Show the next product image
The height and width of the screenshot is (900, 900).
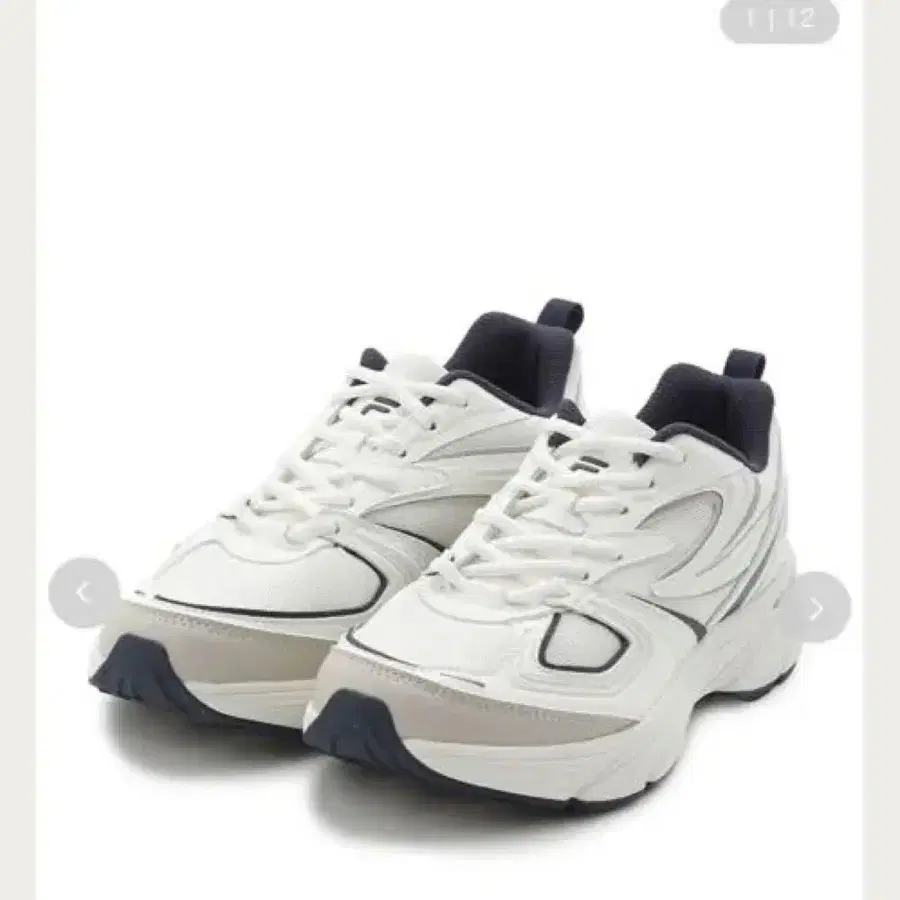point(816,607)
